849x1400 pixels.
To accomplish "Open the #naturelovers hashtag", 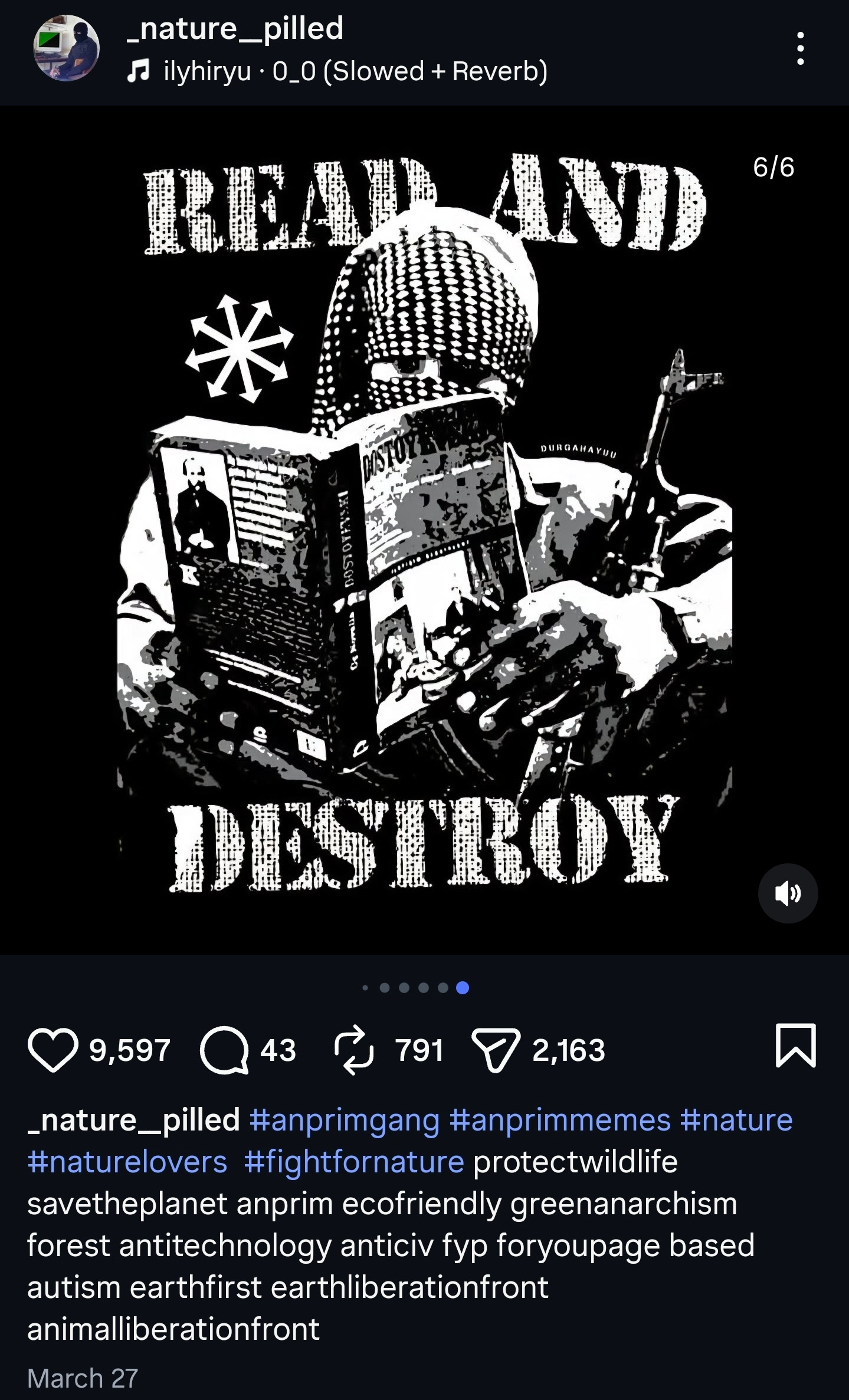I will 127,1162.
